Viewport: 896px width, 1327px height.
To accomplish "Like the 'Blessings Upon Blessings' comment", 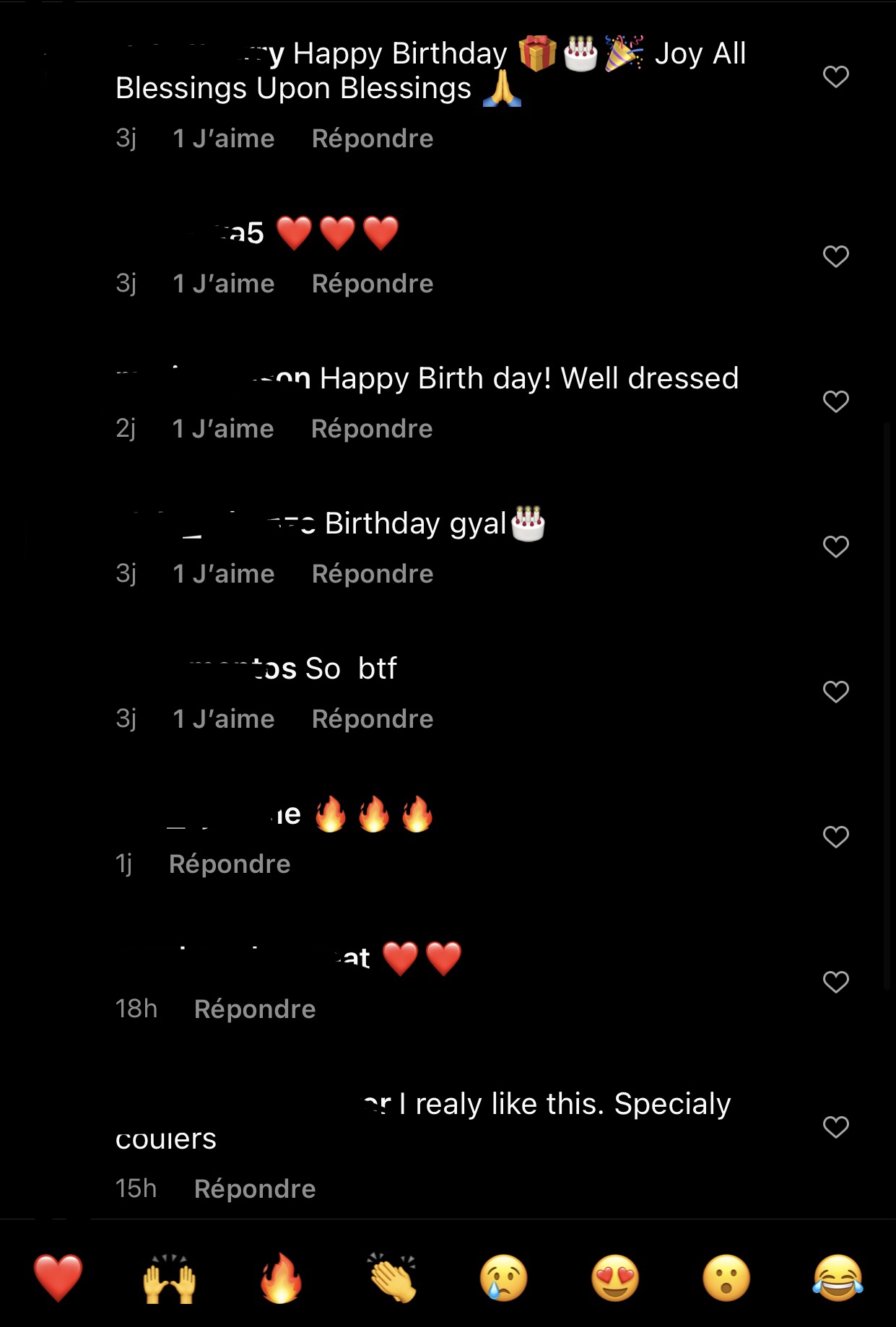I will click(835, 77).
